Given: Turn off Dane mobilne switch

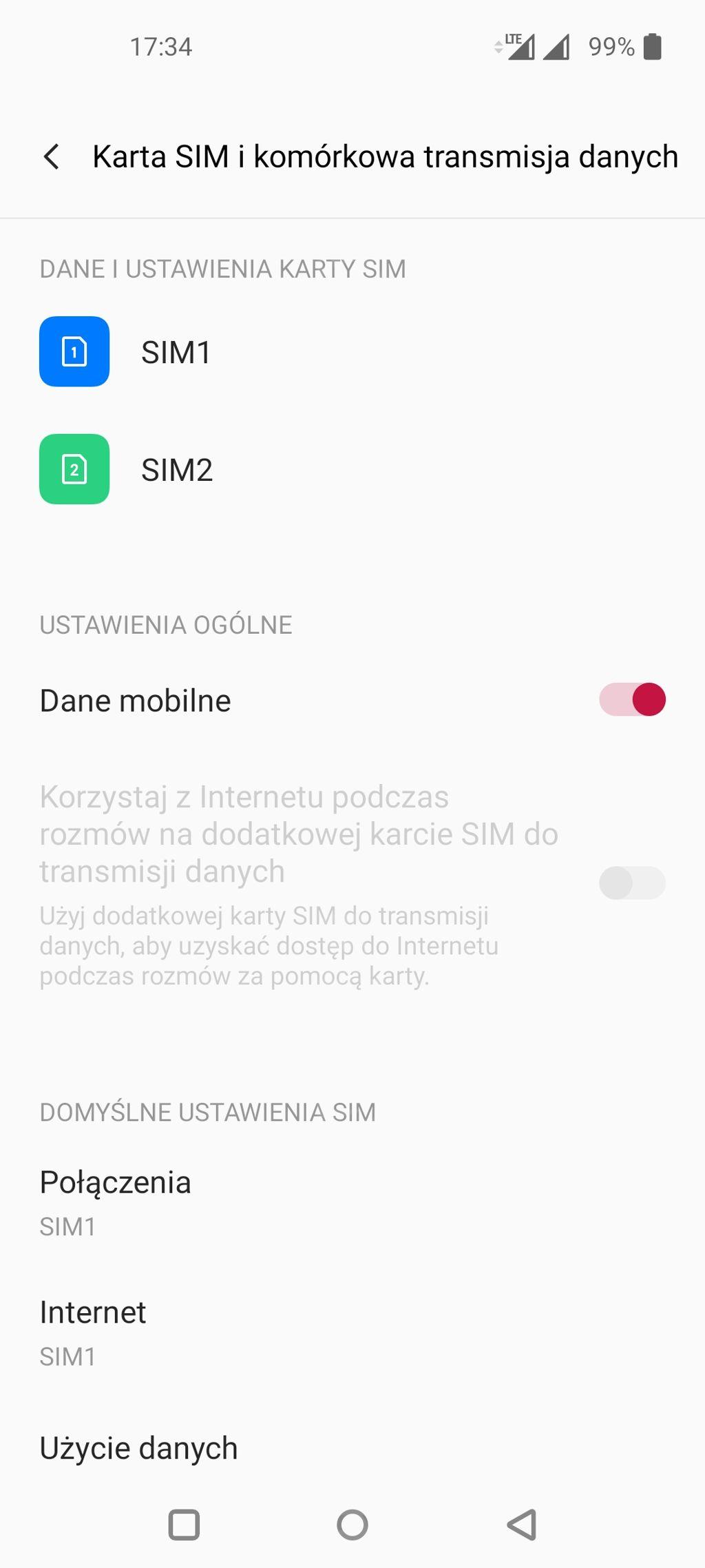Looking at the screenshot, I should click(x=632, y=700).
